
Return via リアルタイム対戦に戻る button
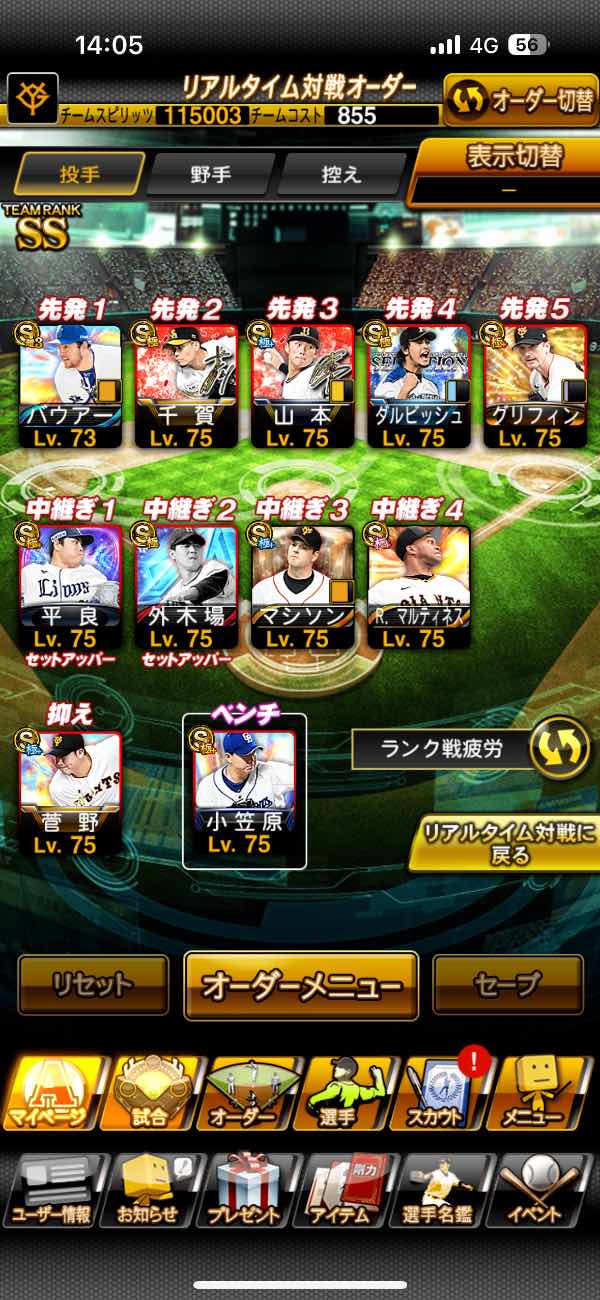click(507, 843)
